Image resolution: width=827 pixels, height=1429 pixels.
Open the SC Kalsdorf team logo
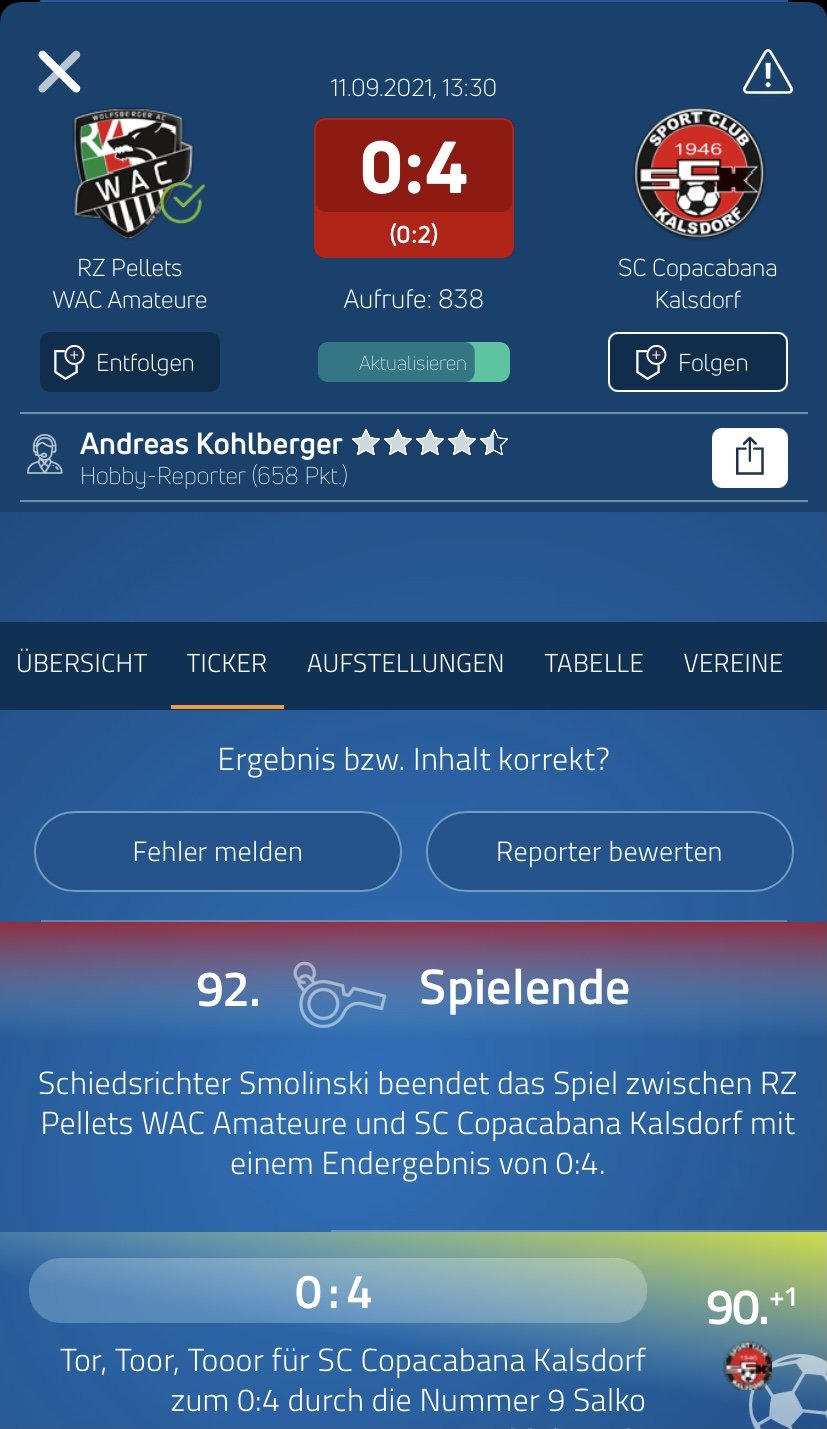[x=699, y=174]
